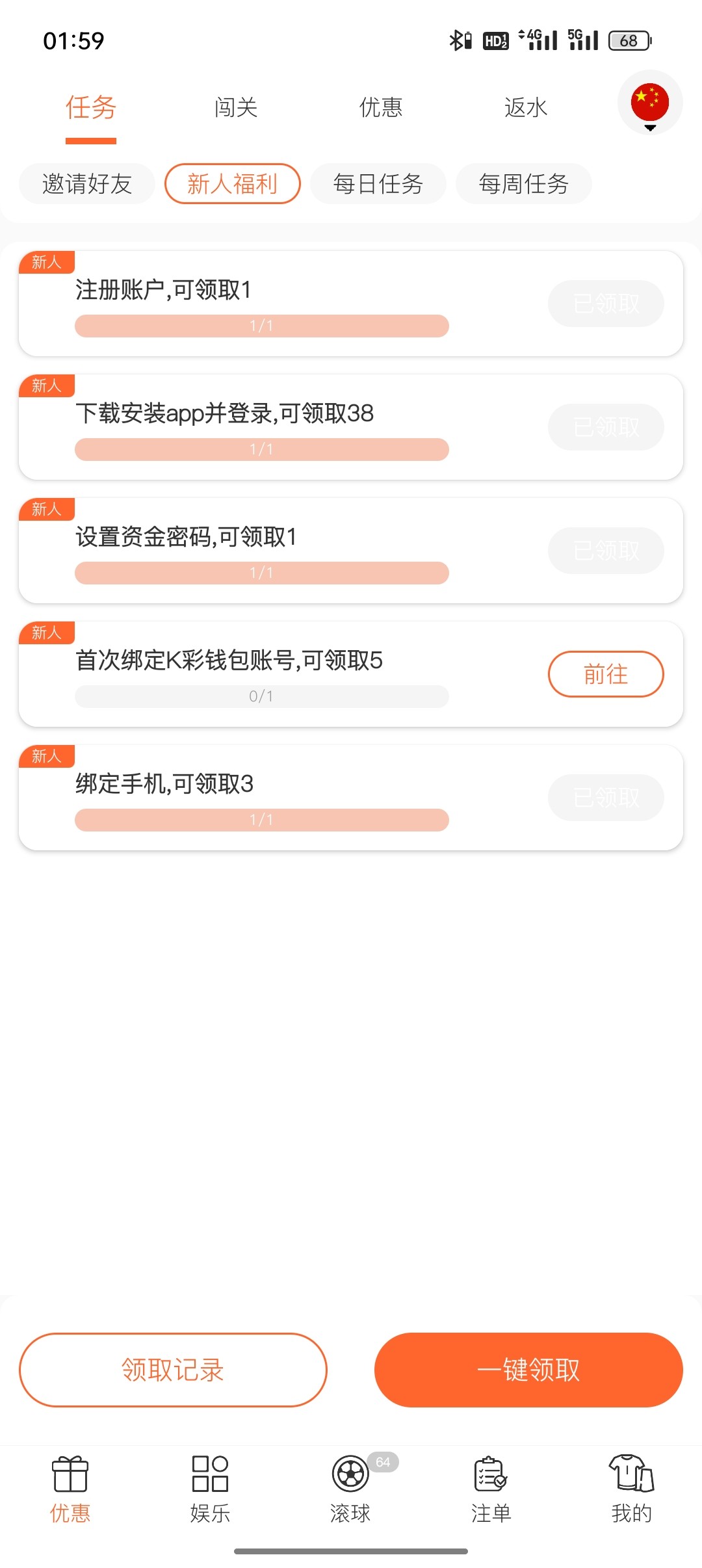
Task: Click the 0/1 progress bar on K彩 task
Action: point(261,696)
